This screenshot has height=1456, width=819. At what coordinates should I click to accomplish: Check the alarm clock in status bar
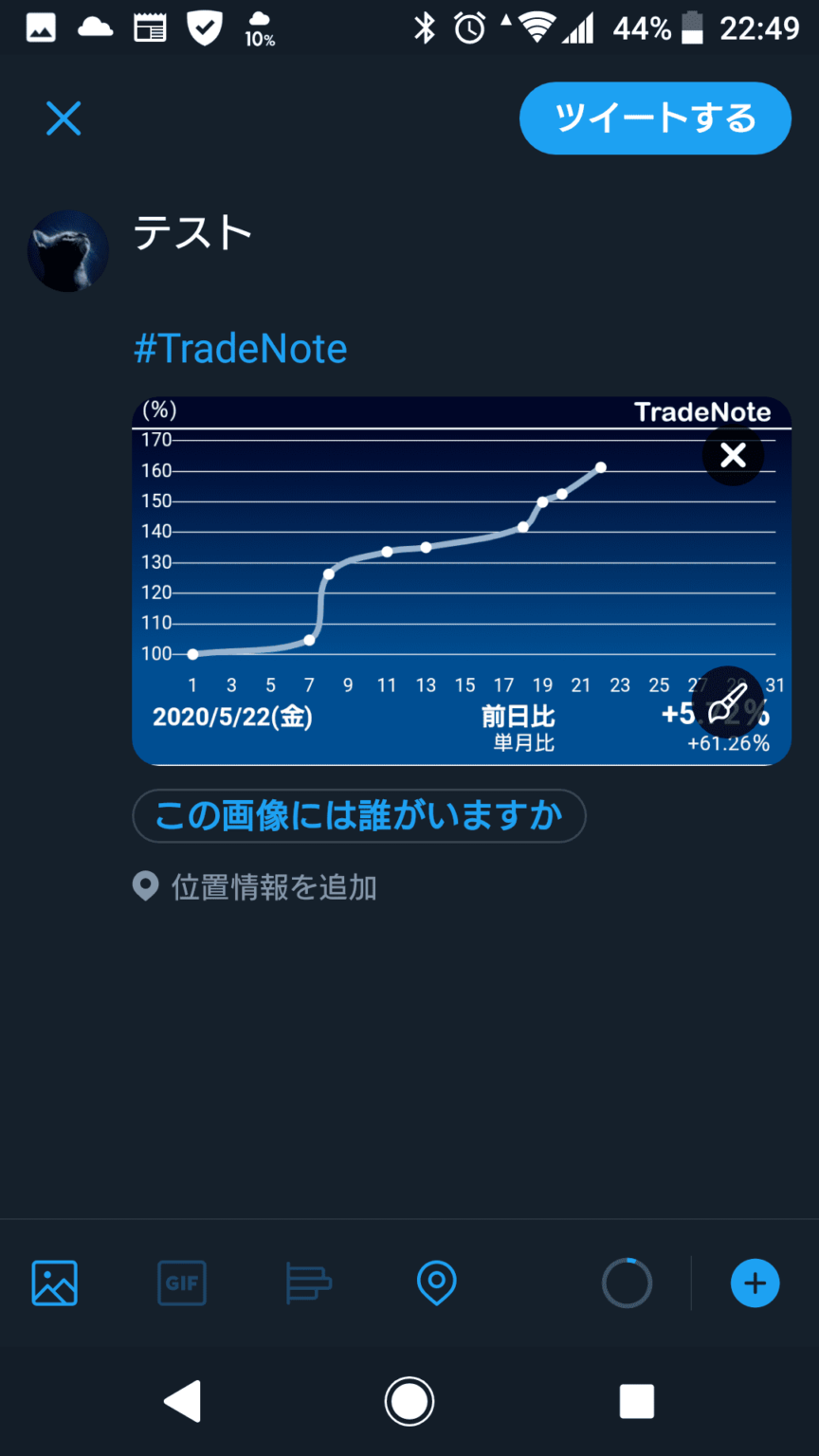(467, 27)
